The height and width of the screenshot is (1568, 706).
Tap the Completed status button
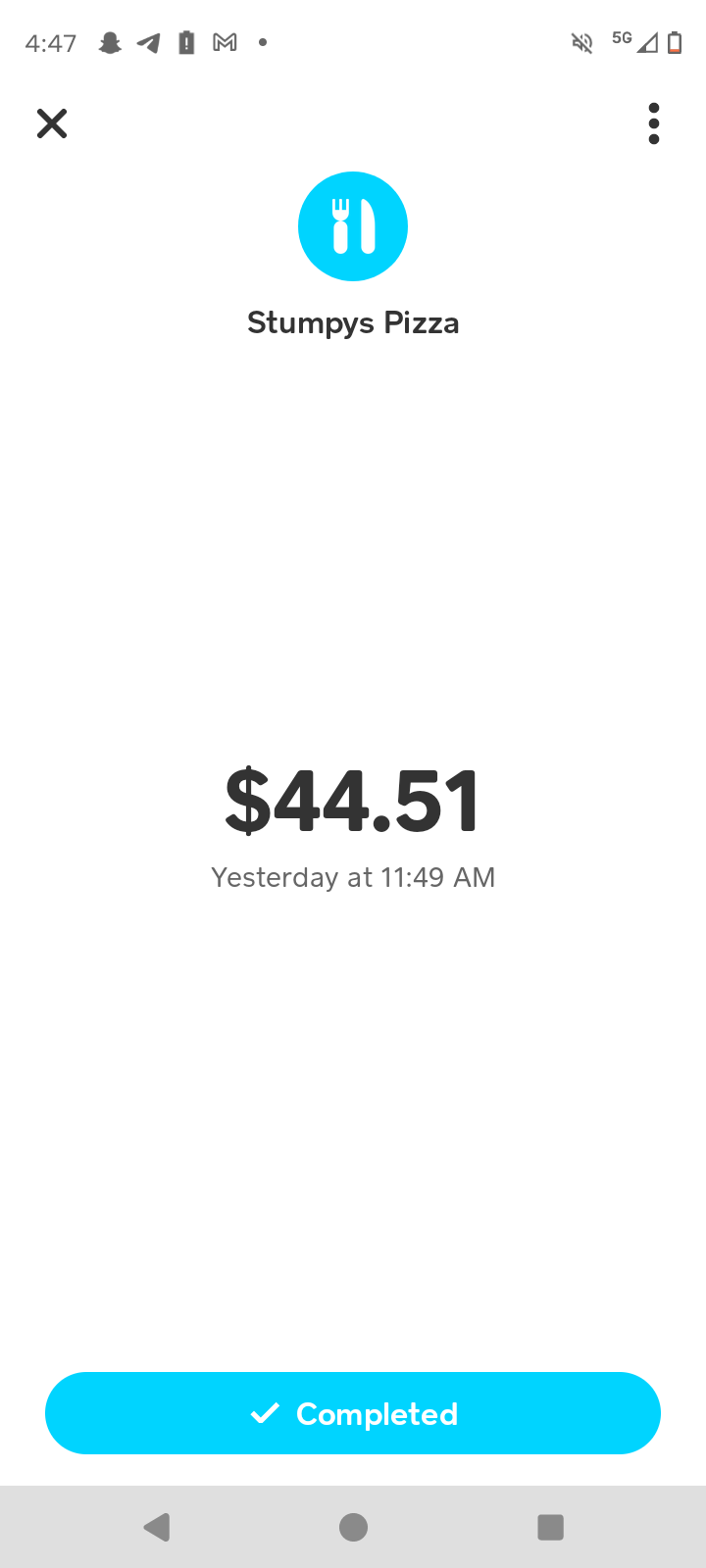353,1413
